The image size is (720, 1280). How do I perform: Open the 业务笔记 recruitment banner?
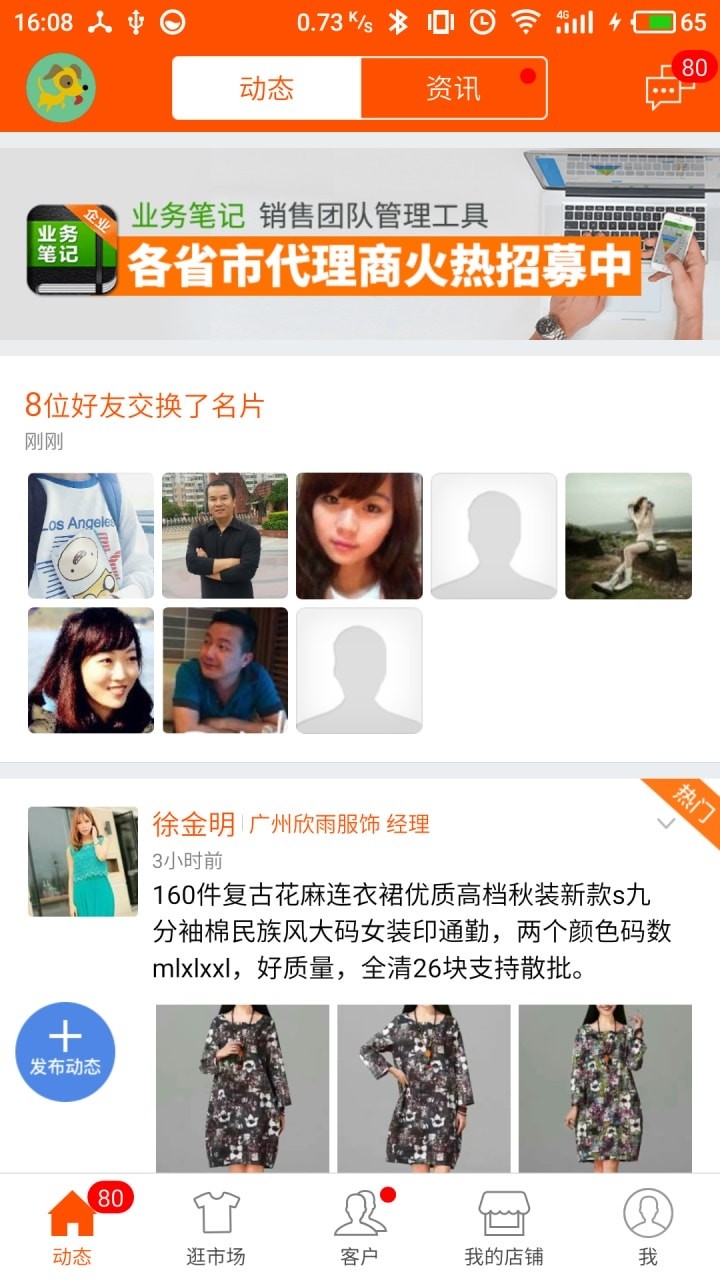360,245
